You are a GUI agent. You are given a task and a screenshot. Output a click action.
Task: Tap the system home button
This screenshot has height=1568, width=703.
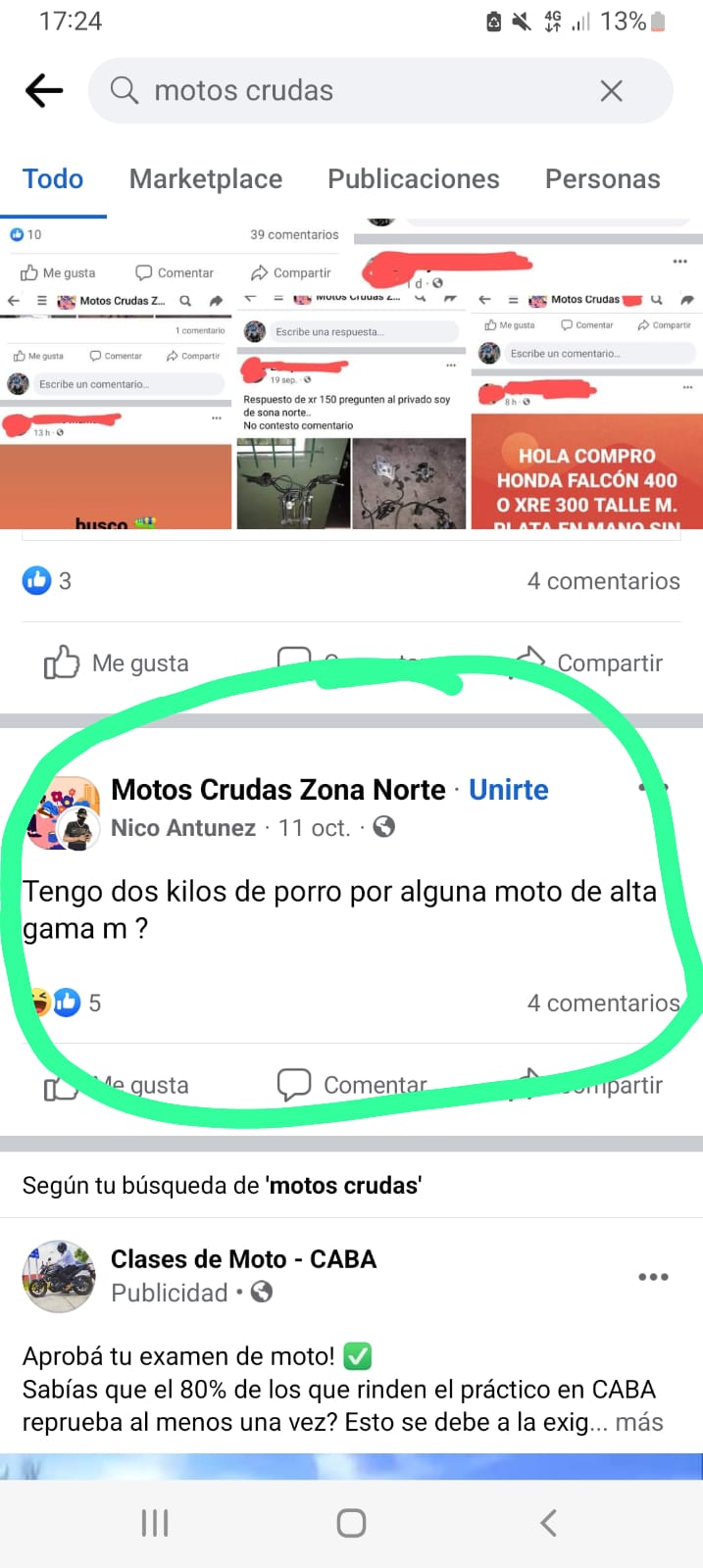click(x=351, y=1523)
